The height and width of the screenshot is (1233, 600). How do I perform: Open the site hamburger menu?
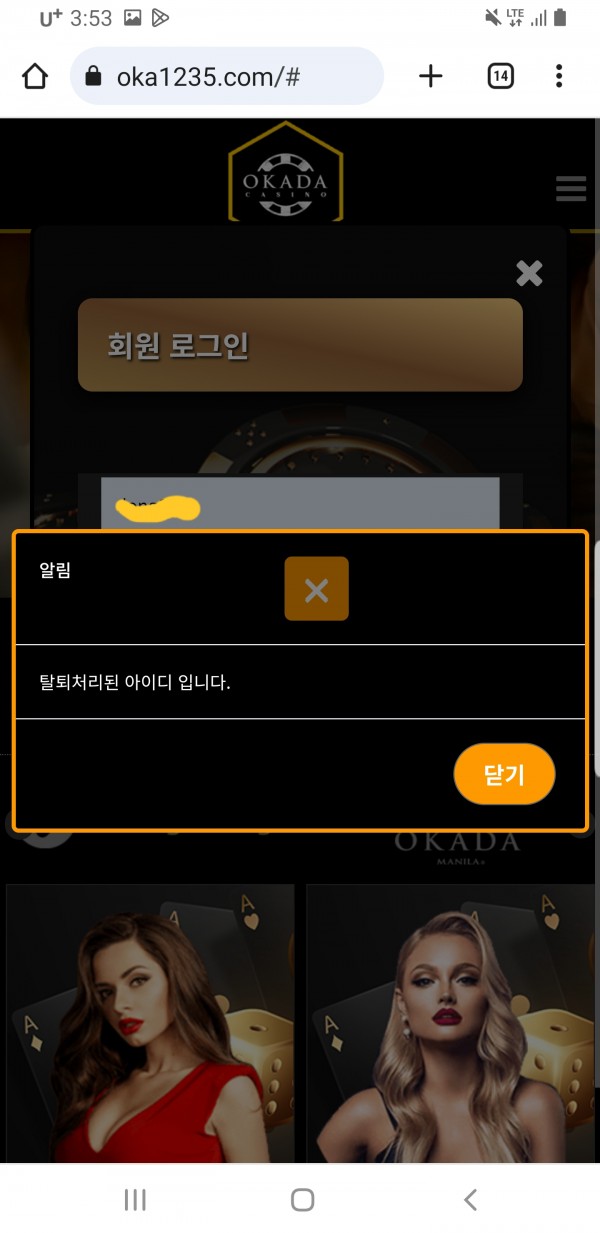(571, 188)
